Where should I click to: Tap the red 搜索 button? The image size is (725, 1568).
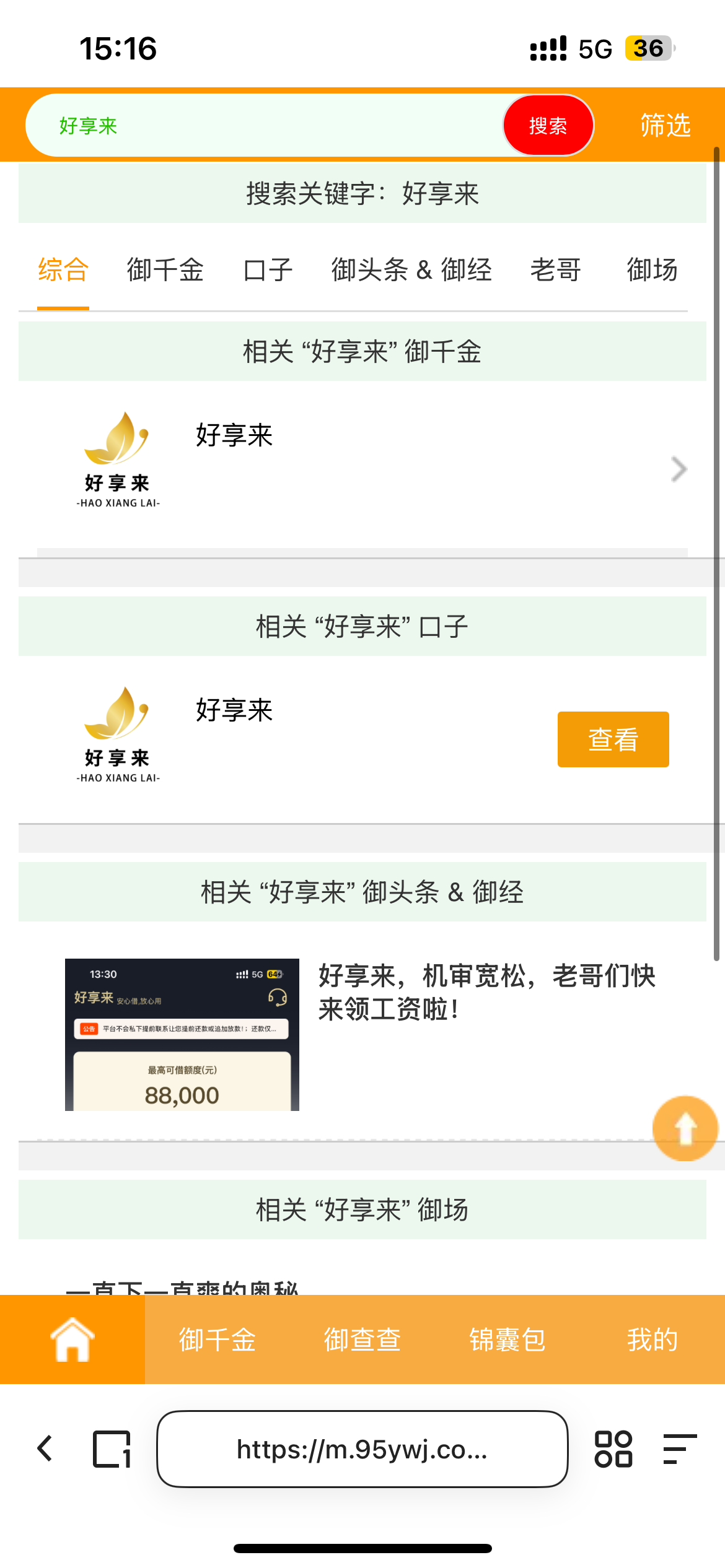[x=548, y=126]
